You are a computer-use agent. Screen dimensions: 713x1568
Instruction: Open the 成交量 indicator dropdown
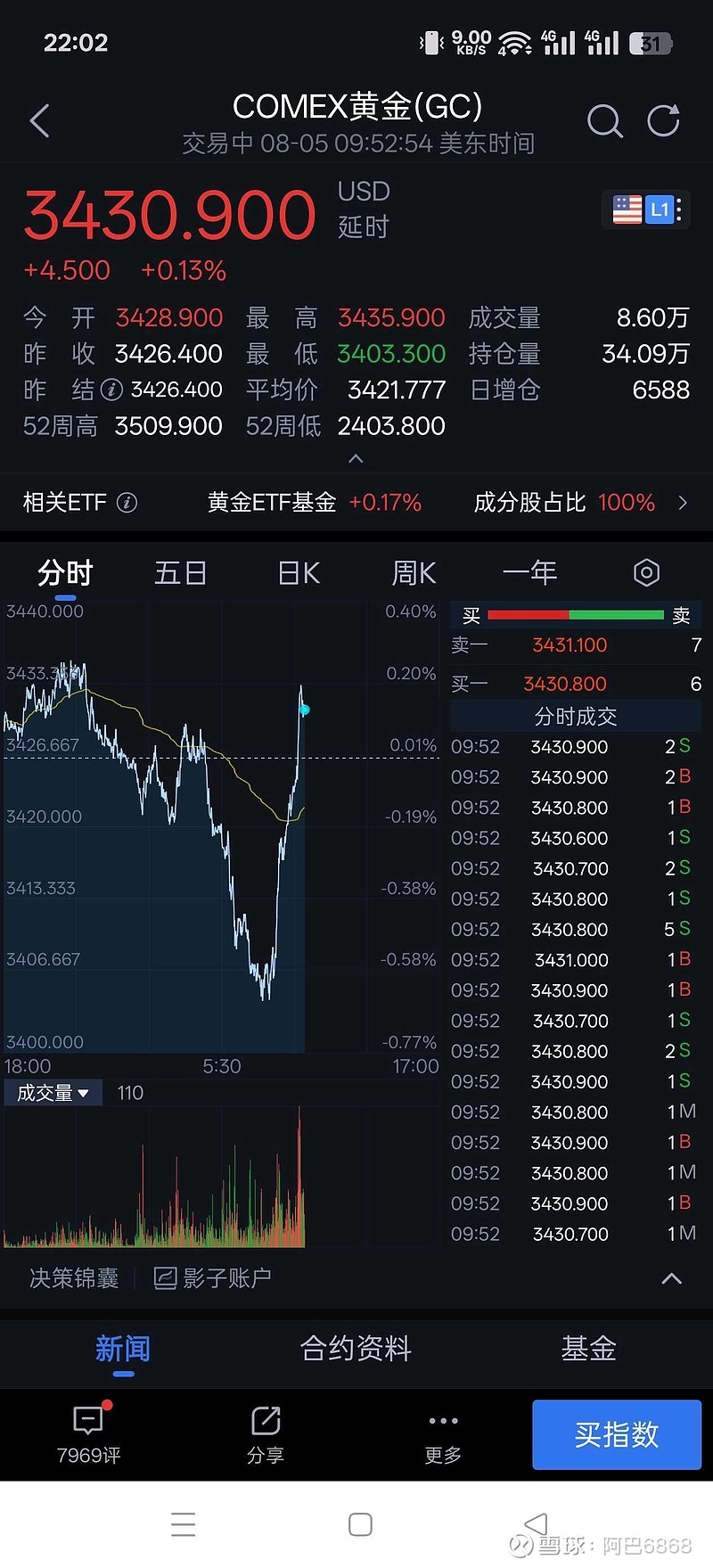pos(53,1093)
